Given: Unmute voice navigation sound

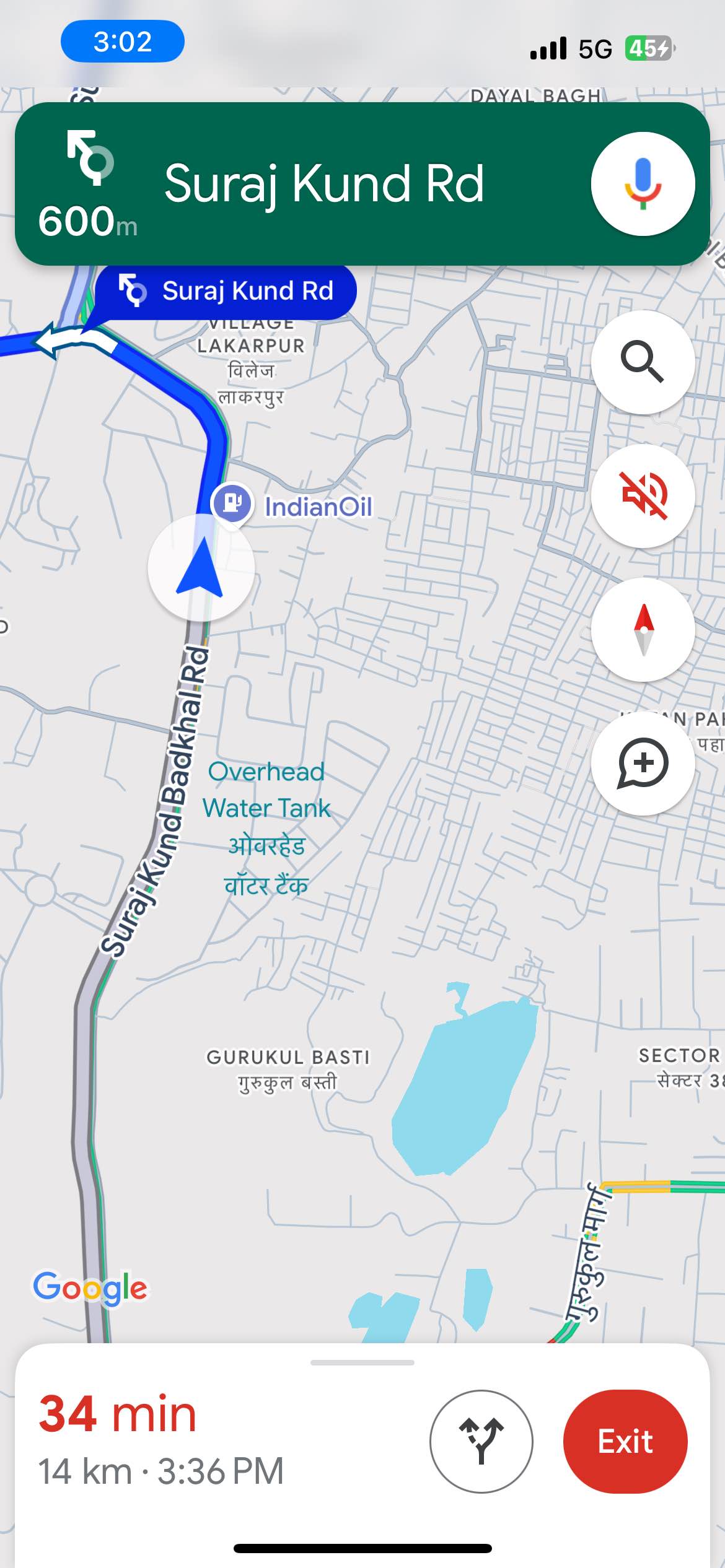Looking at the screenshot, I should click(x=643, y=495).
